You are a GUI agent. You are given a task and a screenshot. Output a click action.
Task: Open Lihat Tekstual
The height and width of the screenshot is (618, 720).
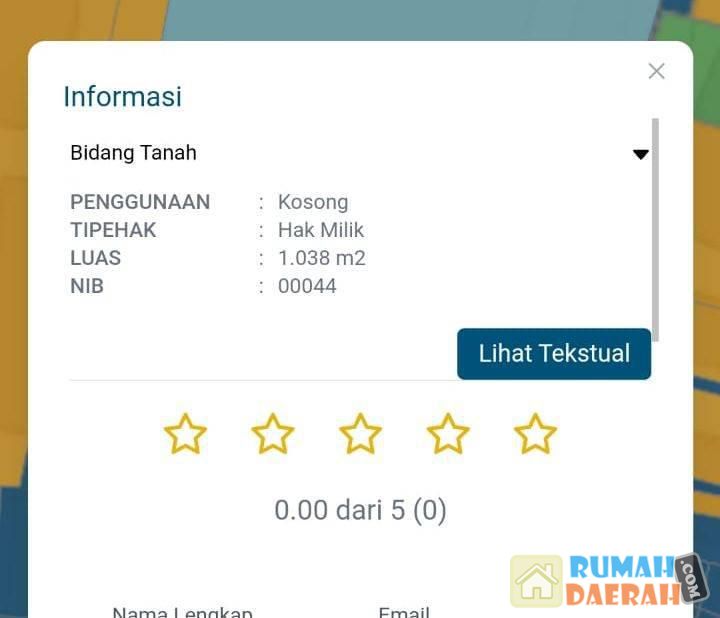click(x=554, y=354)
